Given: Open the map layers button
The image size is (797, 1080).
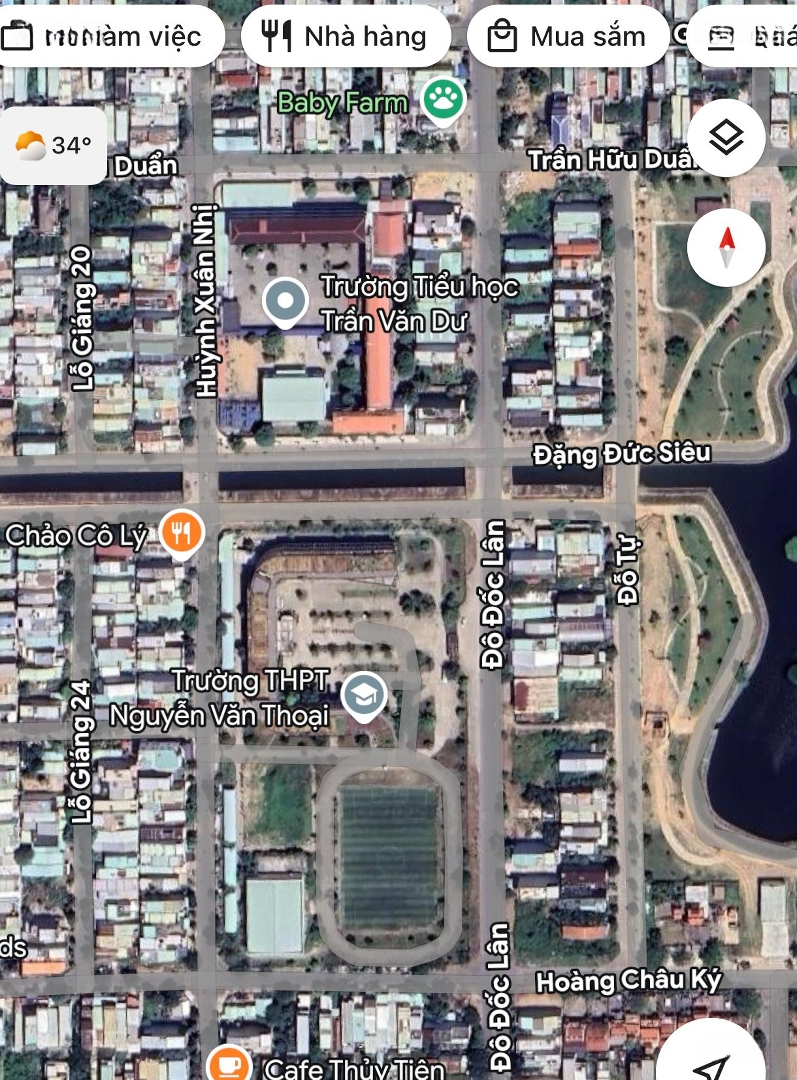Looking at the screenshot, I should (x=726, y=138).
